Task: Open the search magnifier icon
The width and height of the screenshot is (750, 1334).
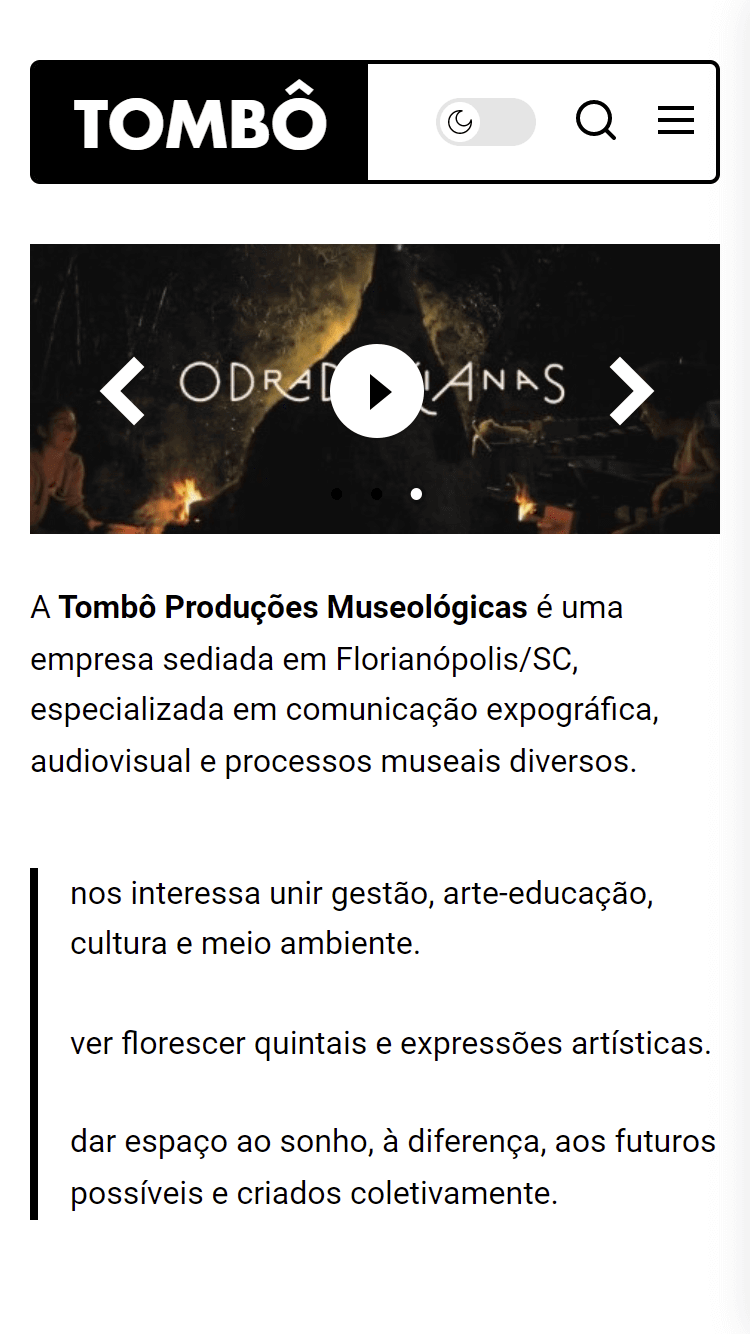Action: tap(596, 122)
